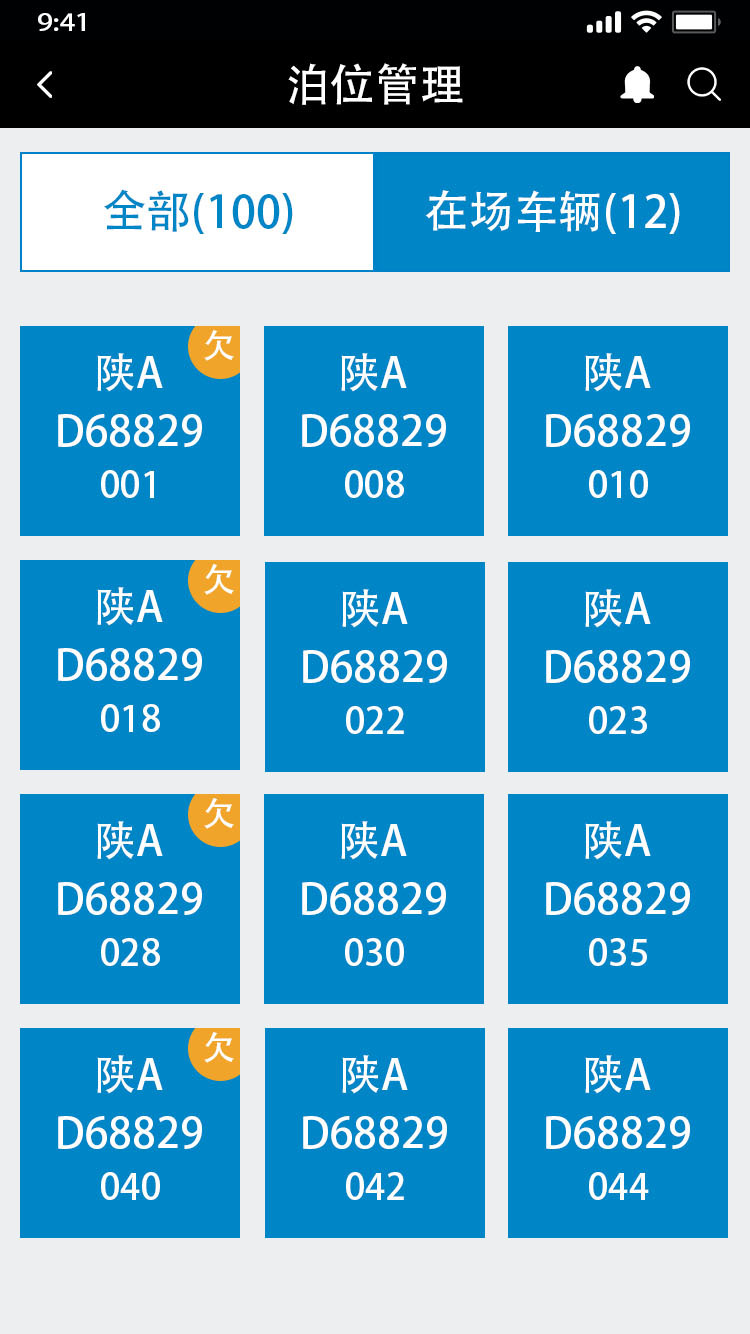Open parking spot 023 tile
The width and height of the screenshot is (750, 1334).
tap(618, 667)
